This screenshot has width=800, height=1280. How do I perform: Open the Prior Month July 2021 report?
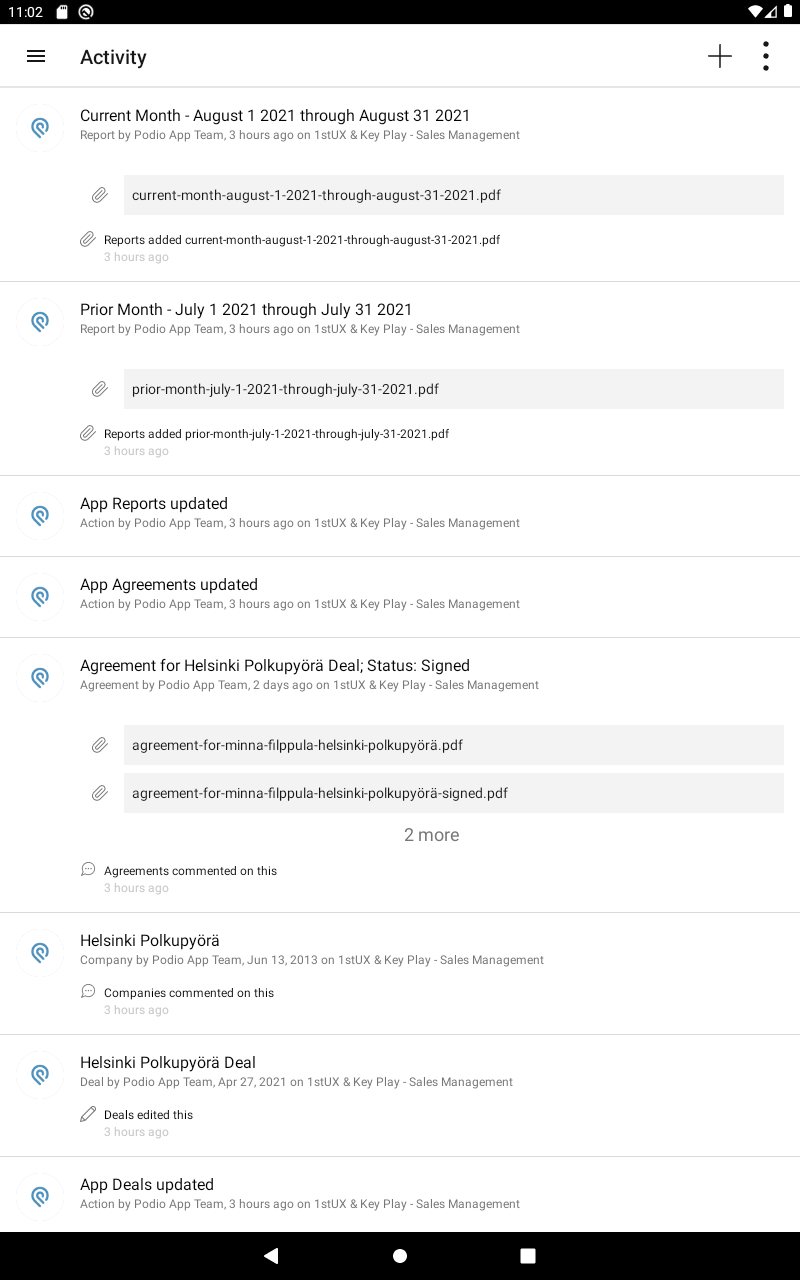[x=246, y=310]
